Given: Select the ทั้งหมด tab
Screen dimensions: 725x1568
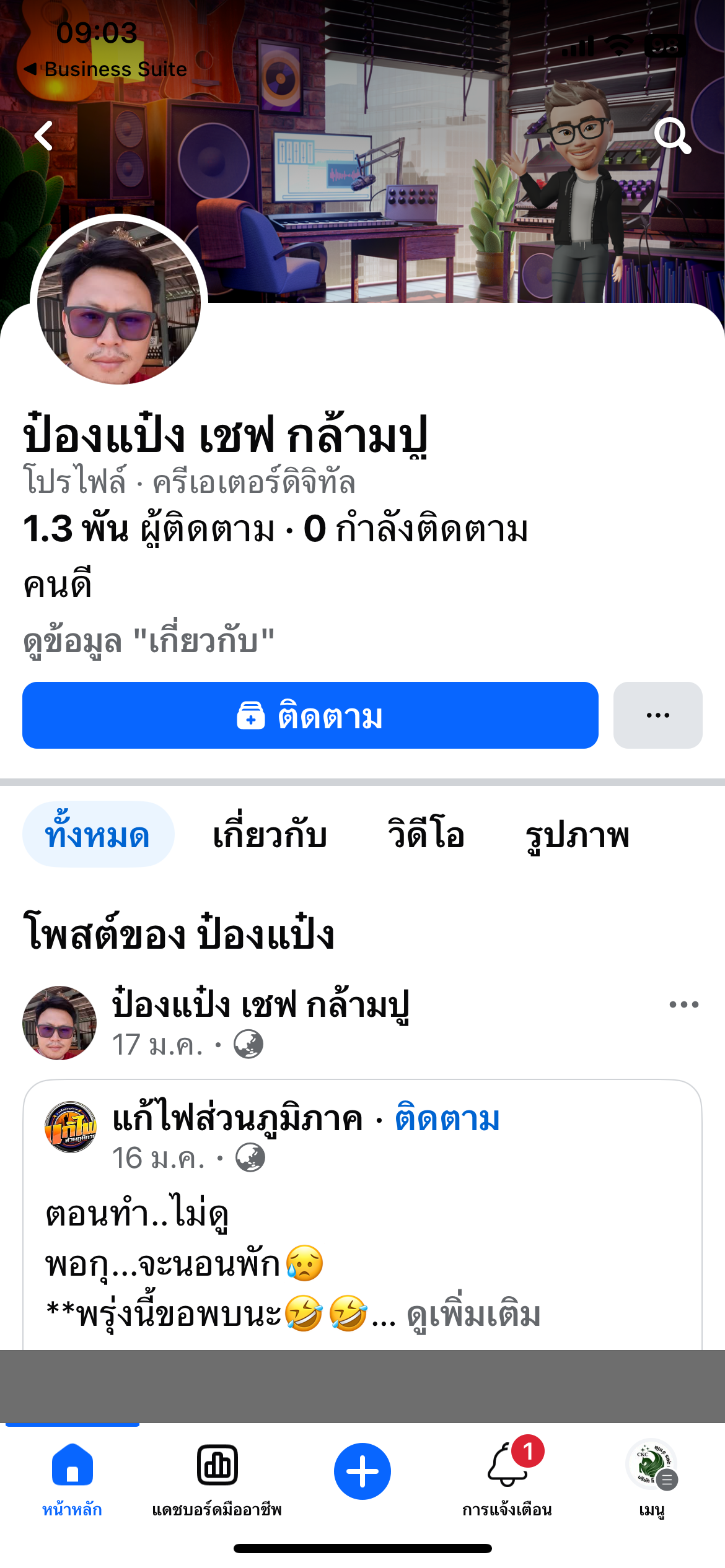Looking at the screenshot, I should click(98, 835).
